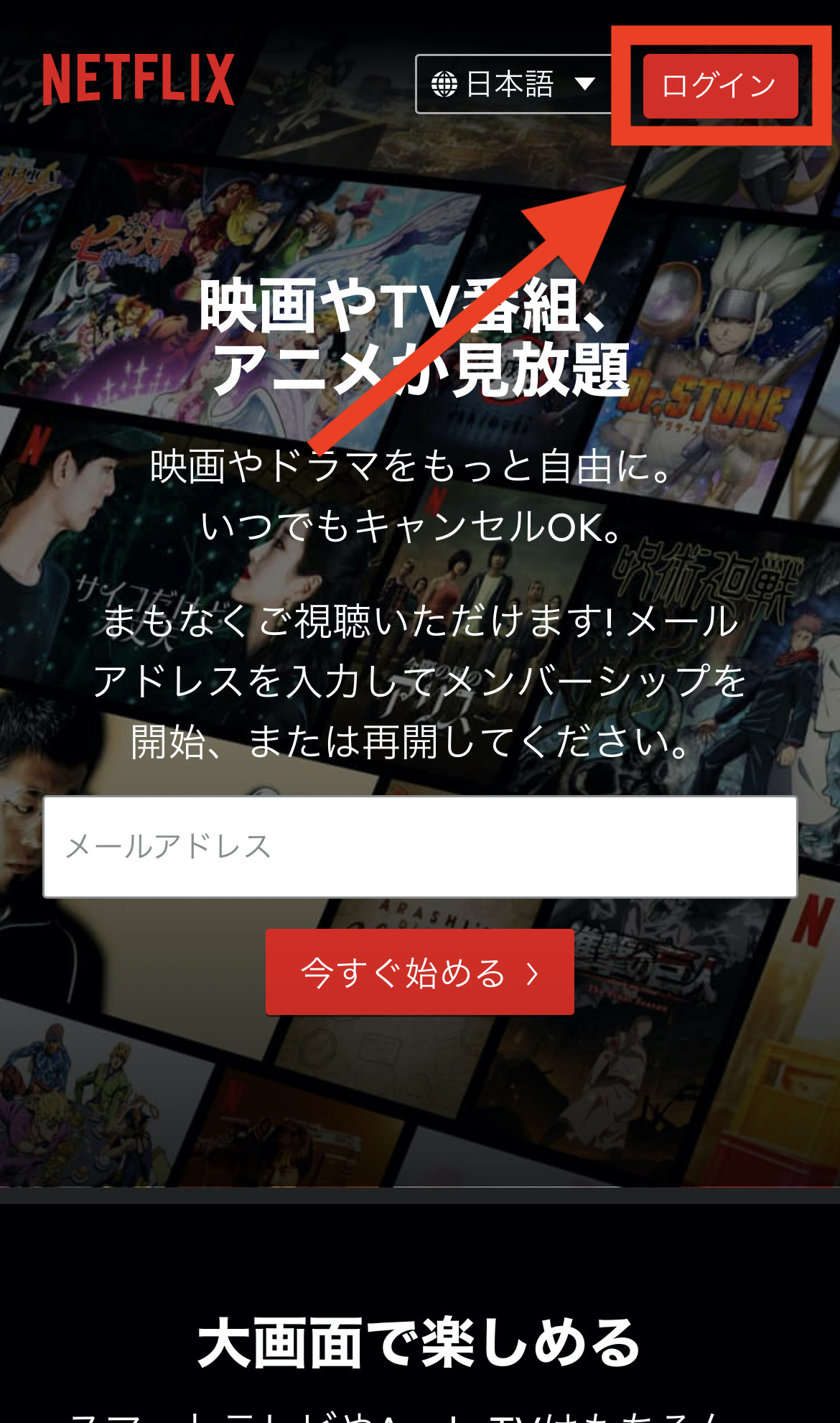
Task: Tap the ログイン login button
Action: (720, 85)
